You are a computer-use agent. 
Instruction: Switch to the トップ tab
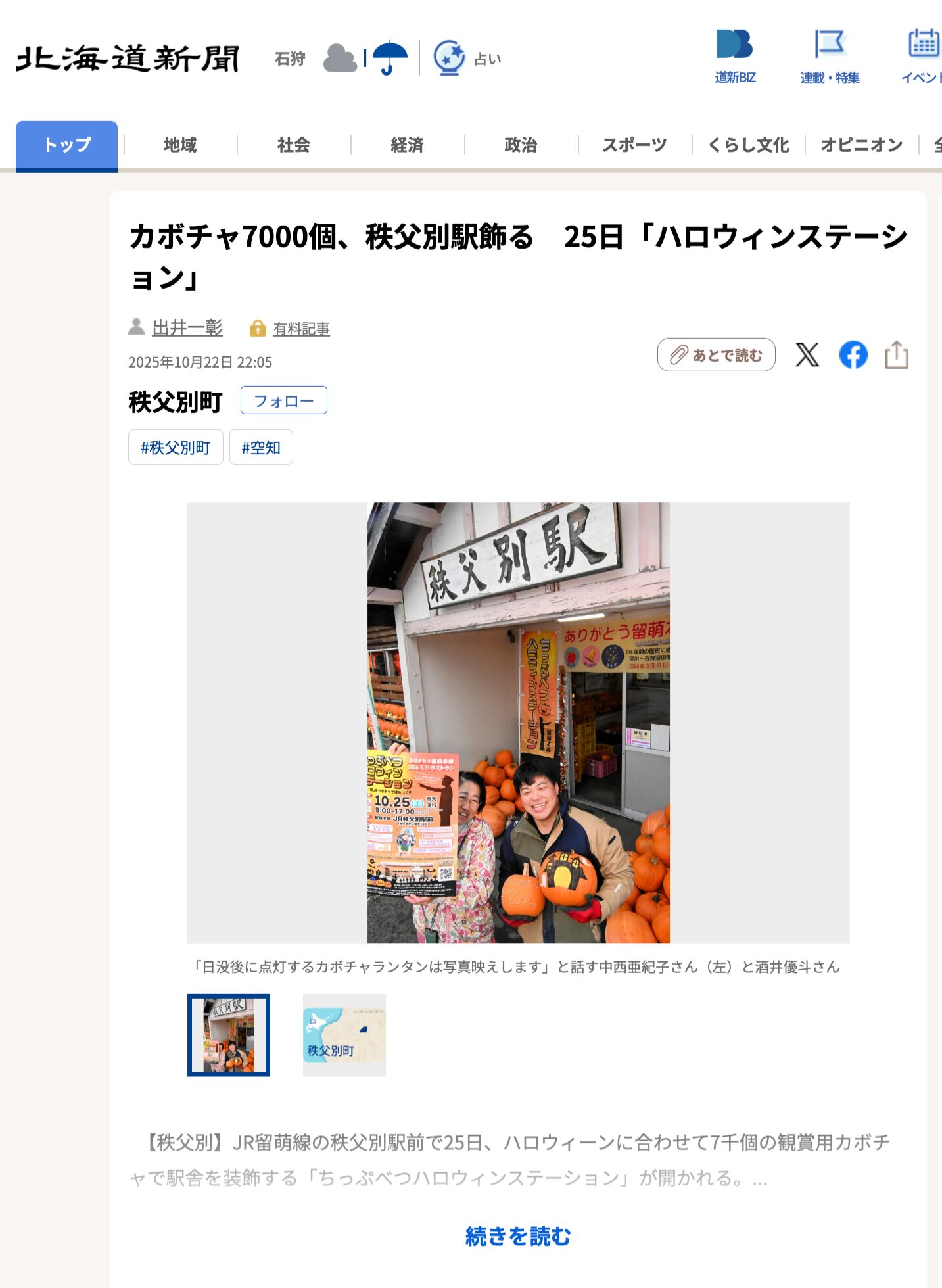(x=66, y=145)
